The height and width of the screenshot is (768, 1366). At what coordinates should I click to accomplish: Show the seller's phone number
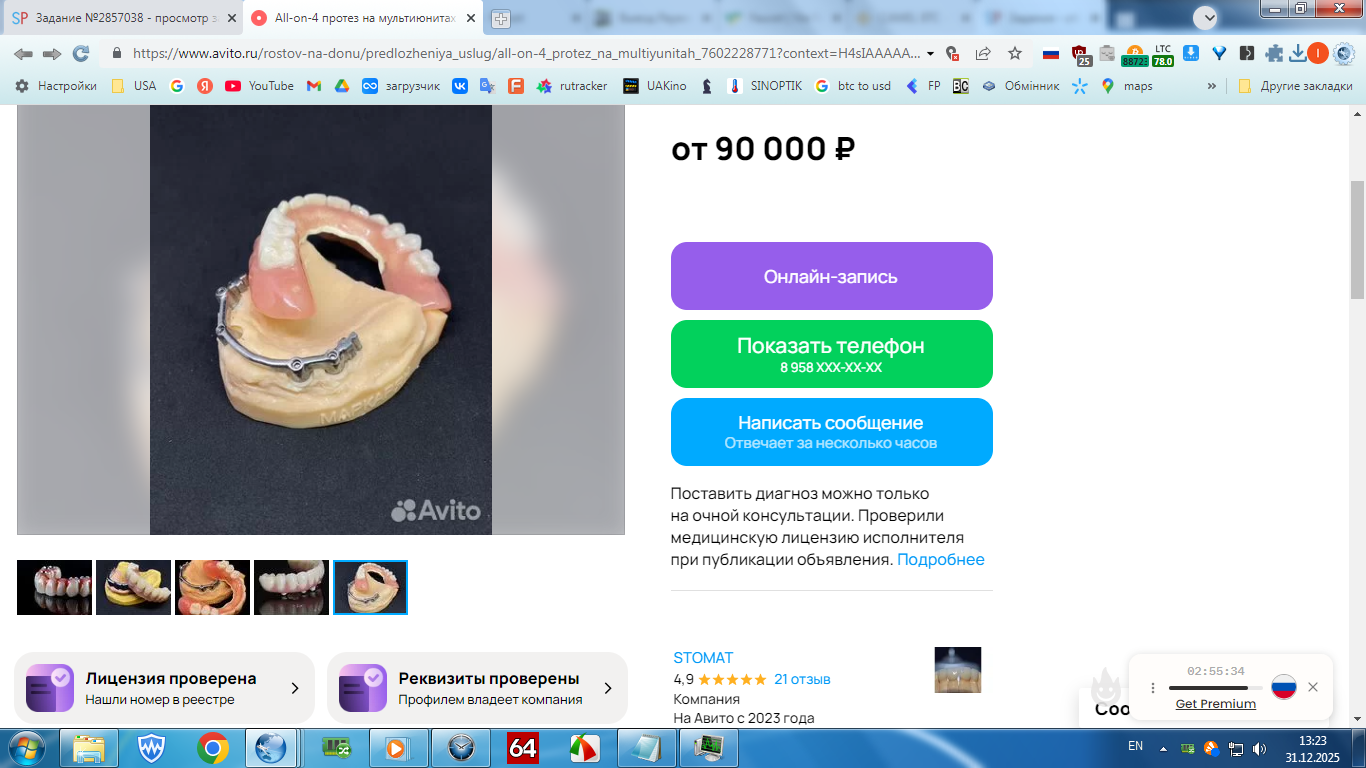coord(831,354)
